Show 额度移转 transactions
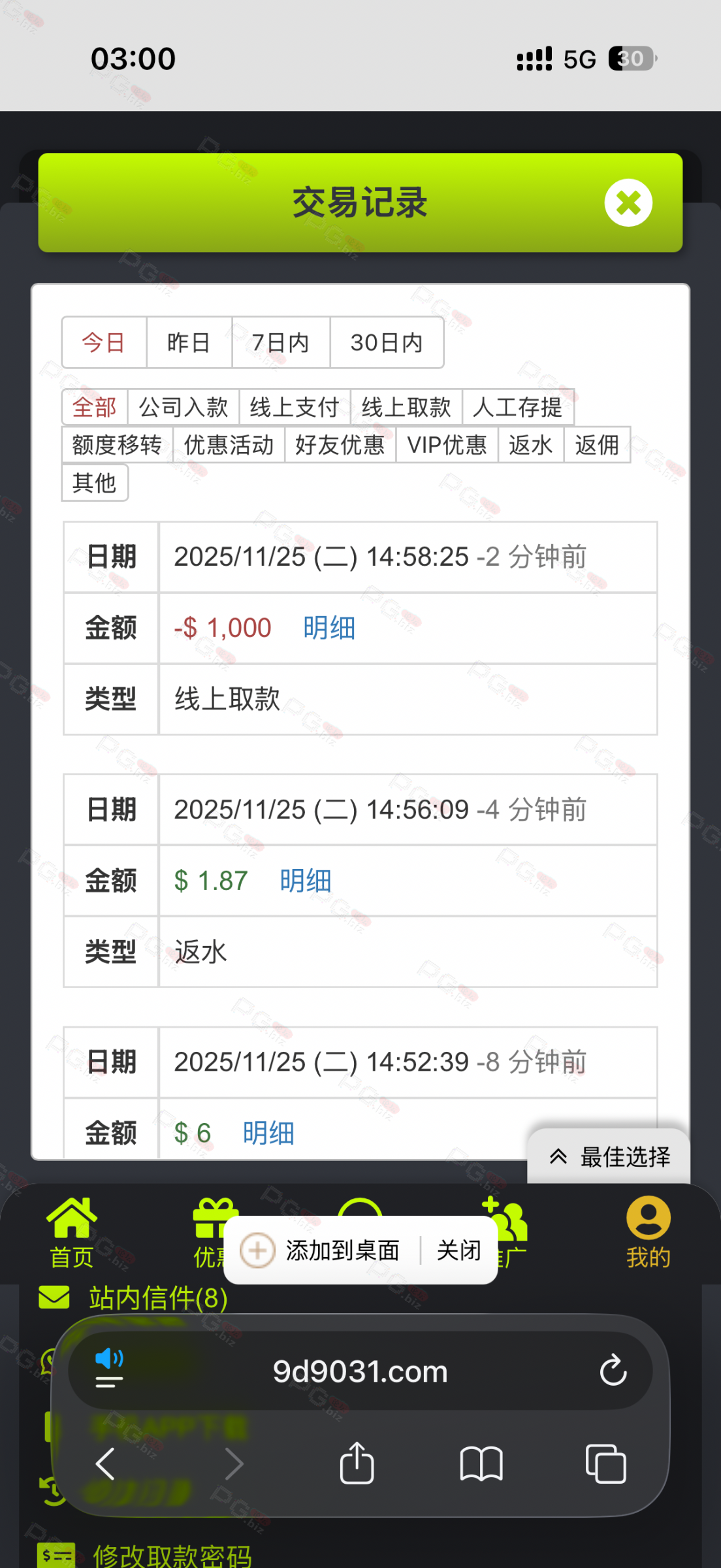 click(x=117, y=445)
